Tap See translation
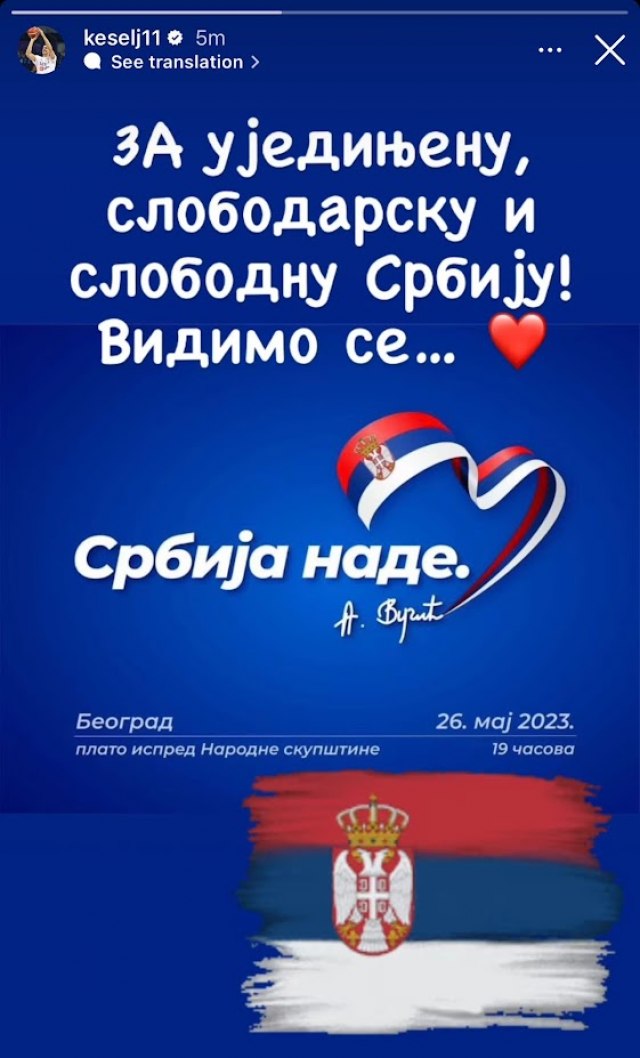The width and height of the screenshot is (640, 1058). [177, 62]
